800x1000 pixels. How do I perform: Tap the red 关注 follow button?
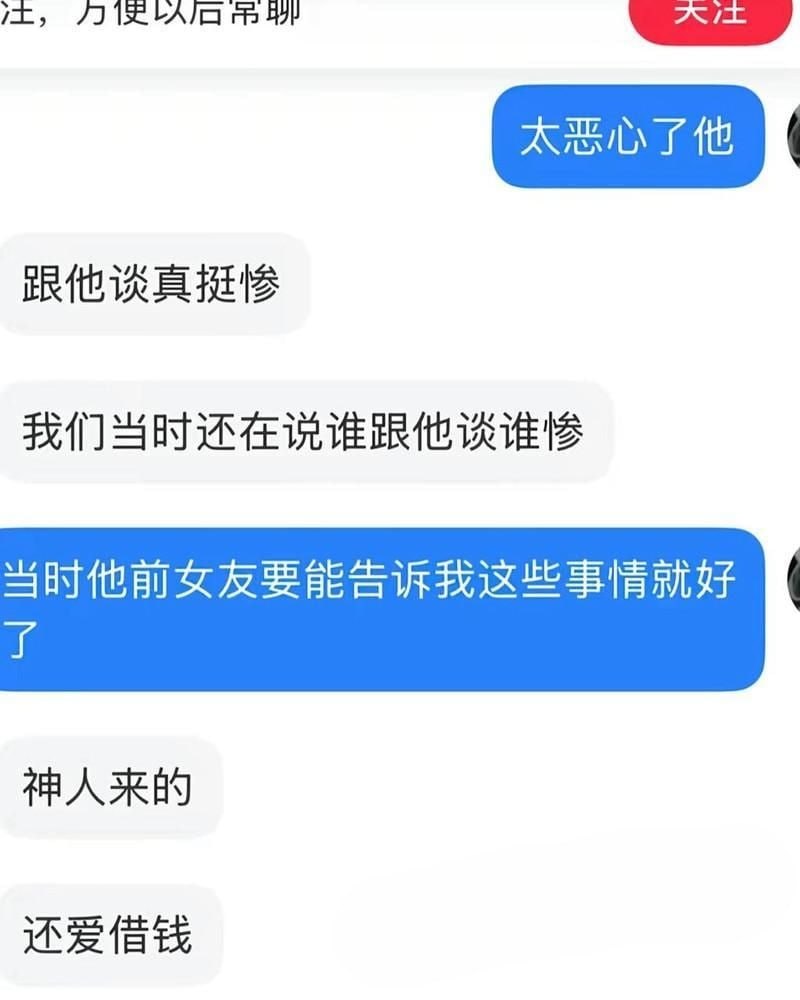[x=709, y=17]
